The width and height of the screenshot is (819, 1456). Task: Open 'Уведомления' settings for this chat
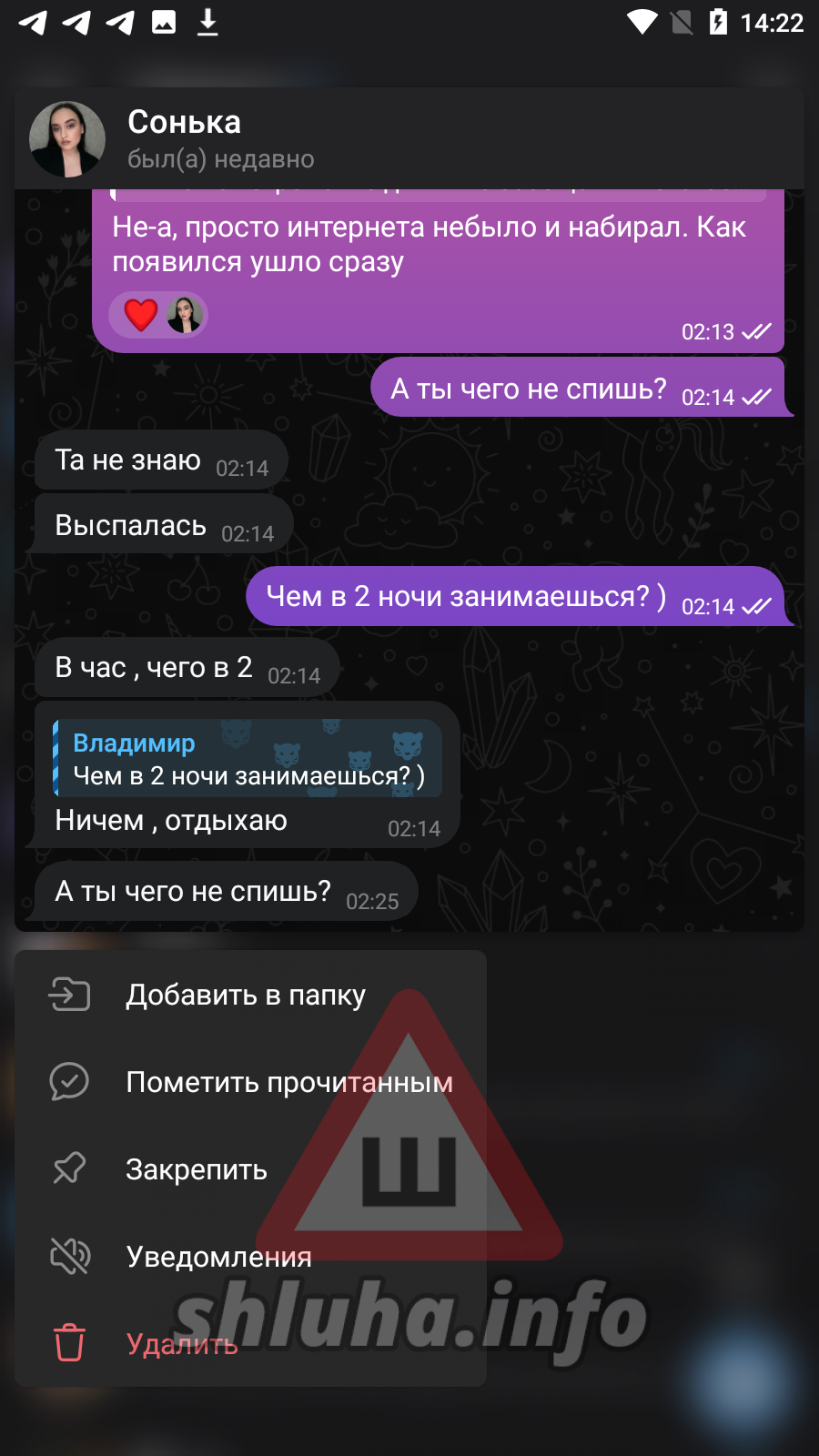click(218, 1257)
